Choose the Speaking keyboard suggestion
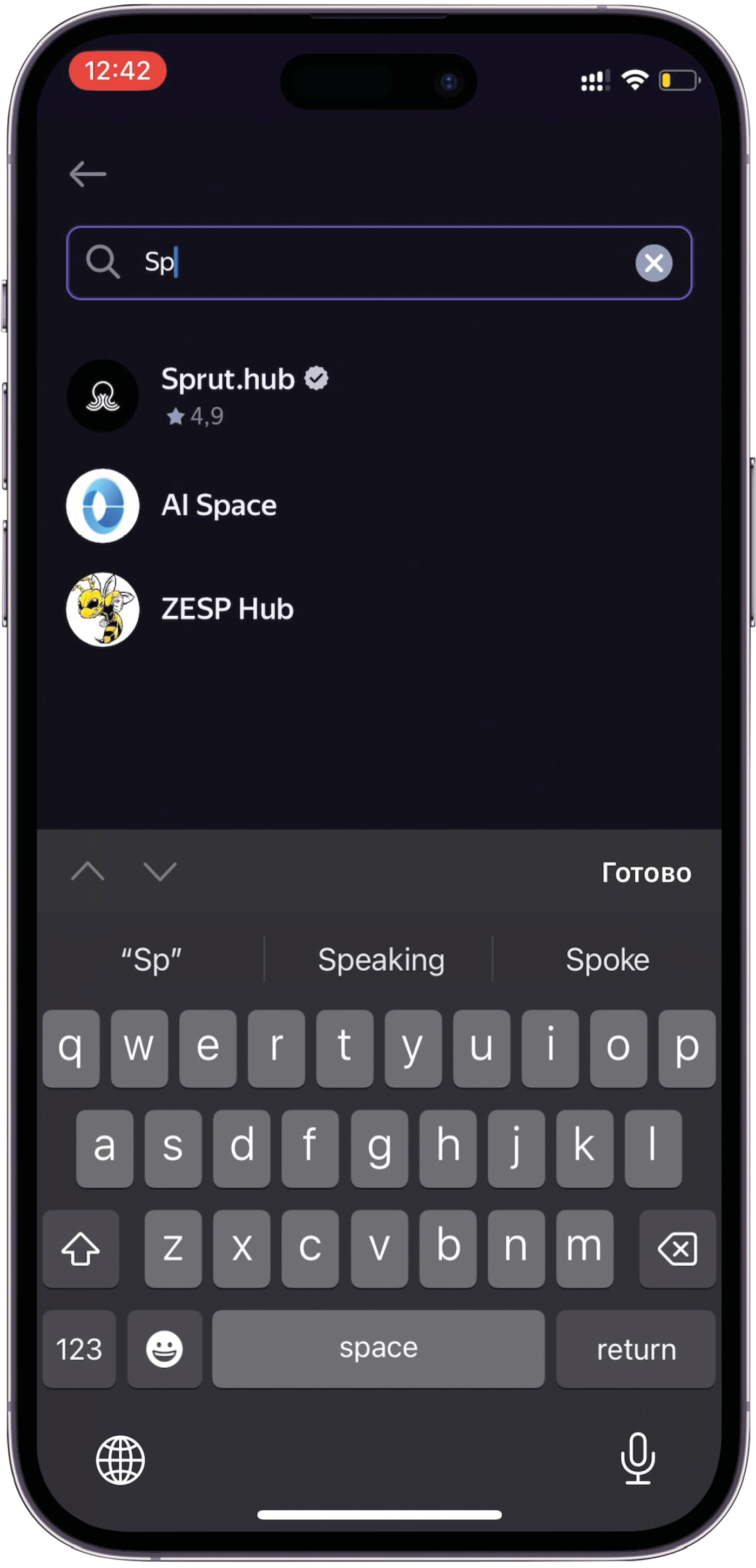Screen dimensions: 756x1568 (381, 960)
